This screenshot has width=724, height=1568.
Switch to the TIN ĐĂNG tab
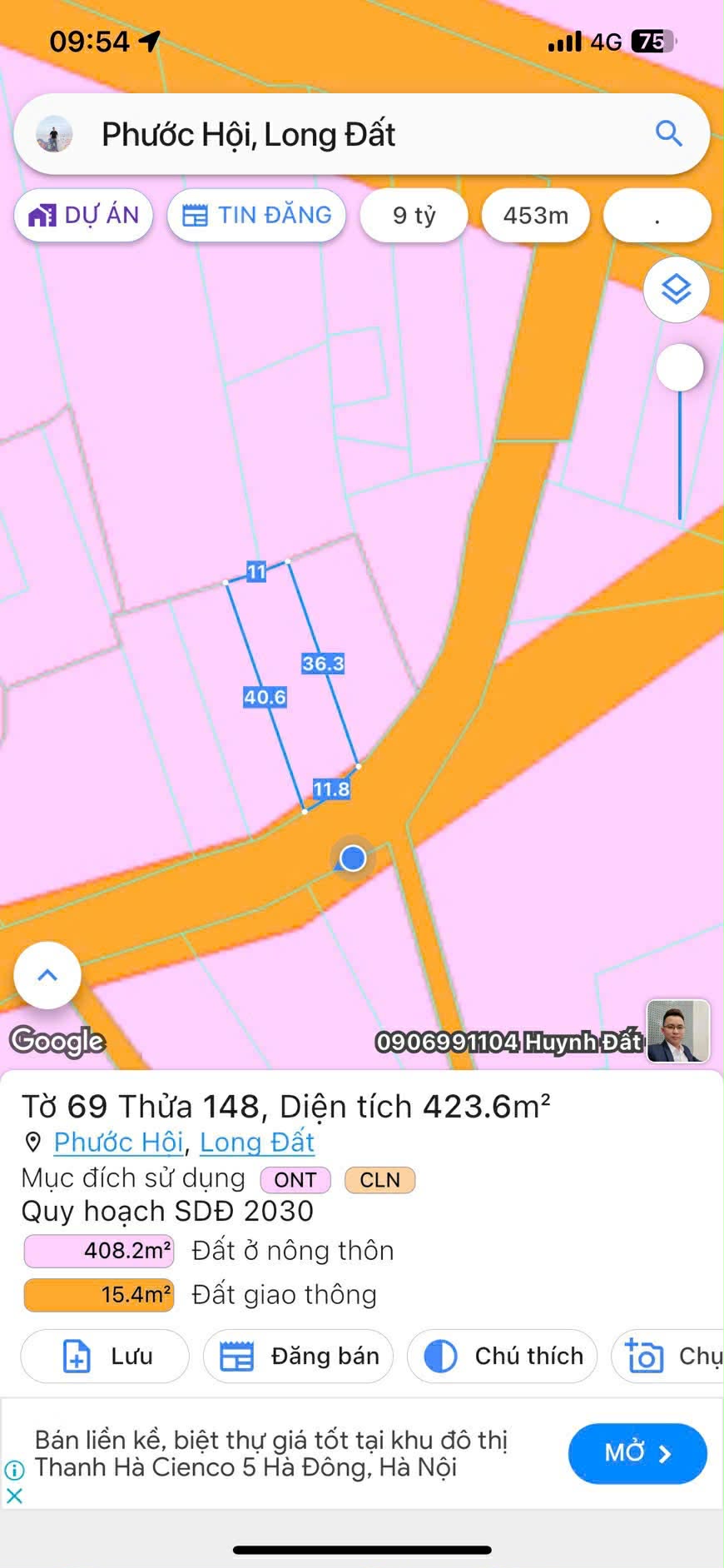coord(255,215)
